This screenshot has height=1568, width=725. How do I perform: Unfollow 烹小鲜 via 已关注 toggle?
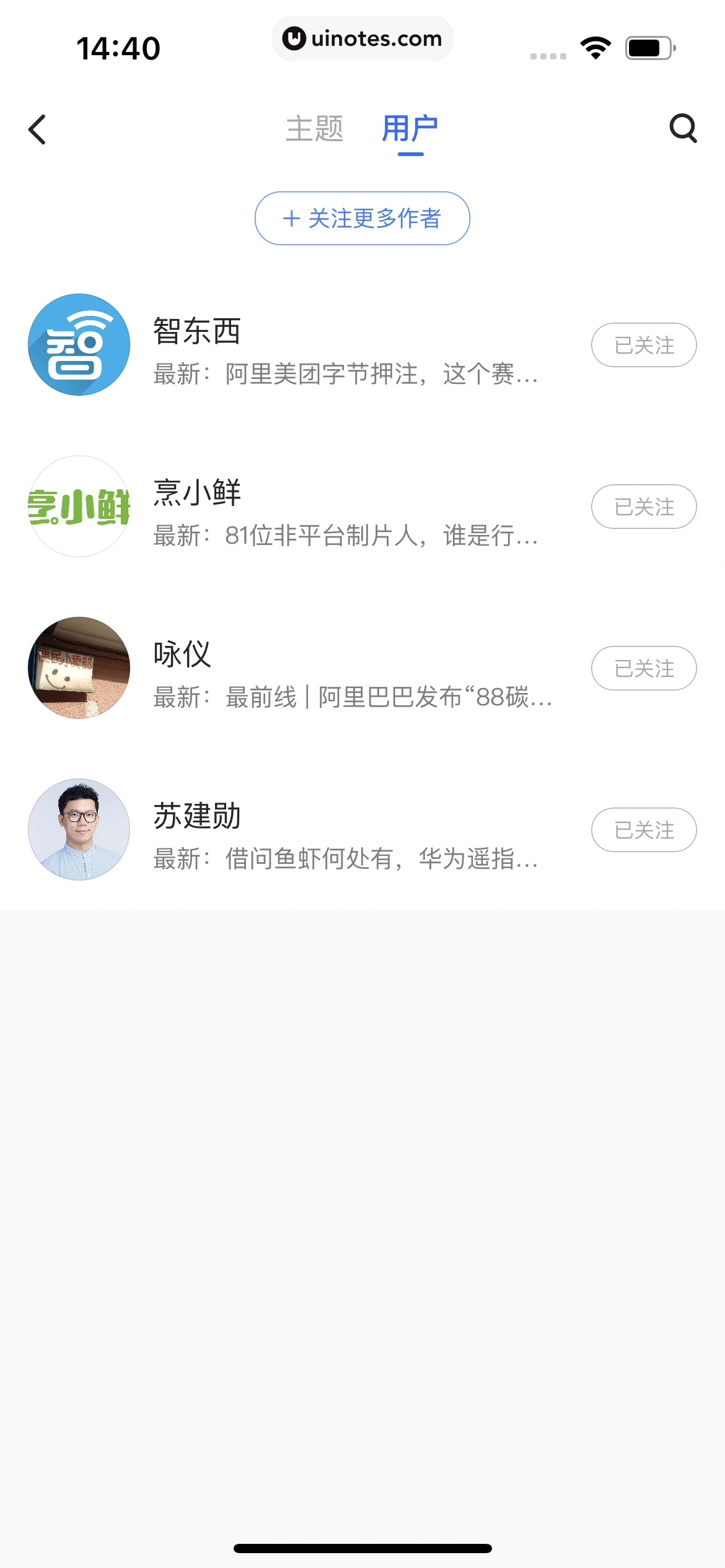(x=643, y=507)
